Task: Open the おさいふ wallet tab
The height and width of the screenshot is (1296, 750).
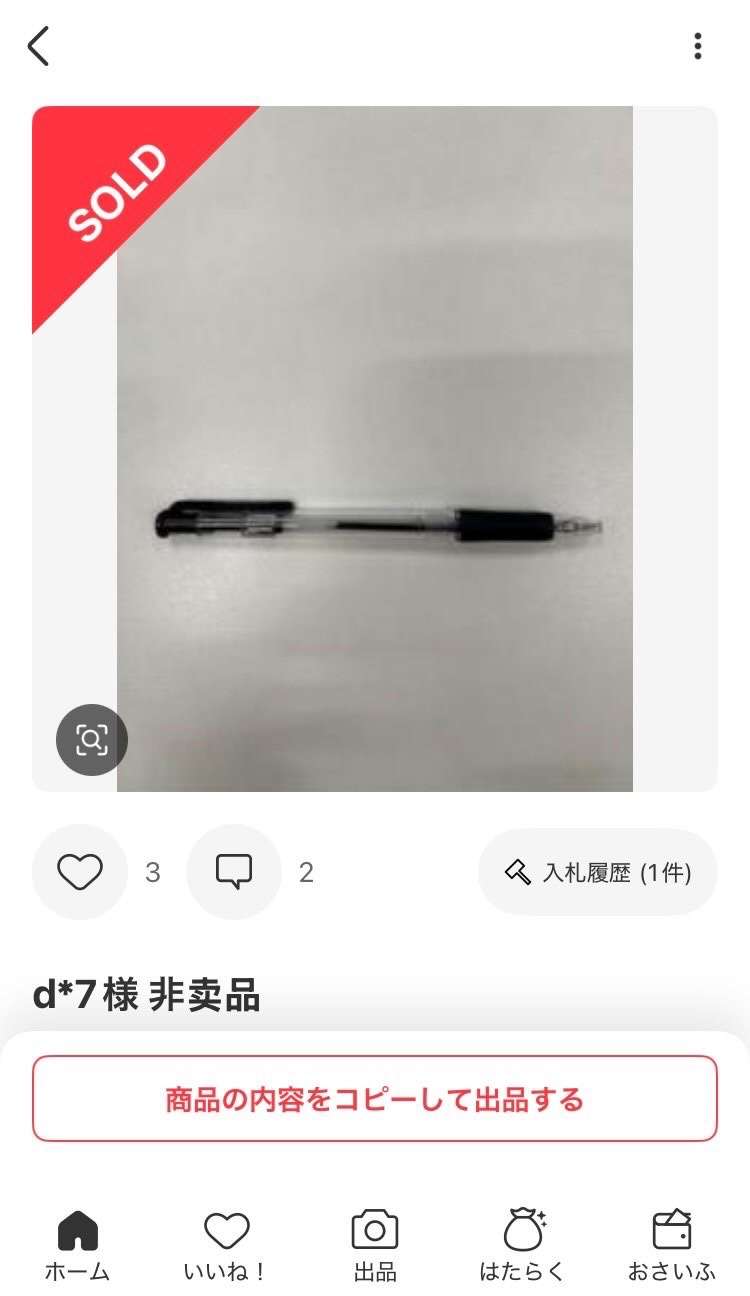Action: (671, 1245)
